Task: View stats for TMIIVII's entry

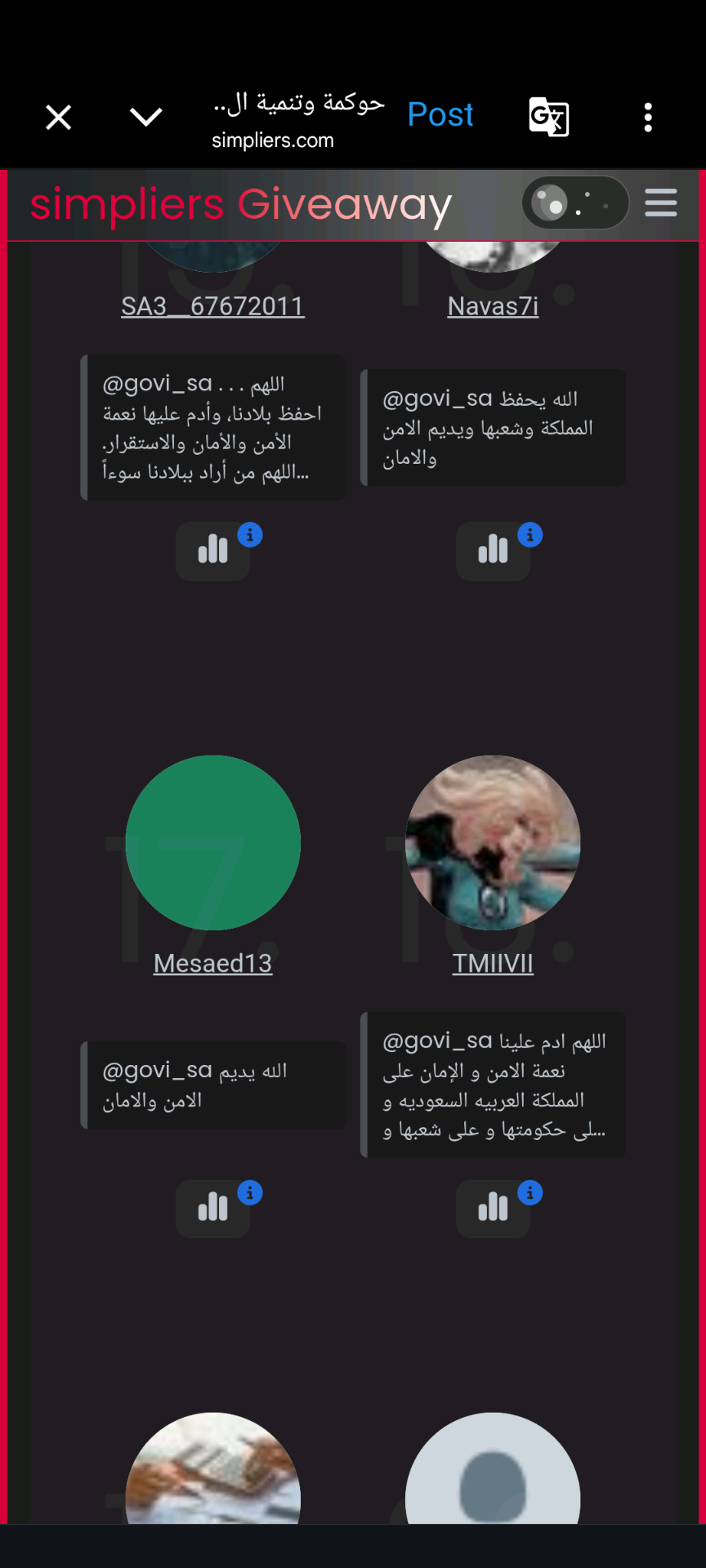Action: coord(493,1208)
